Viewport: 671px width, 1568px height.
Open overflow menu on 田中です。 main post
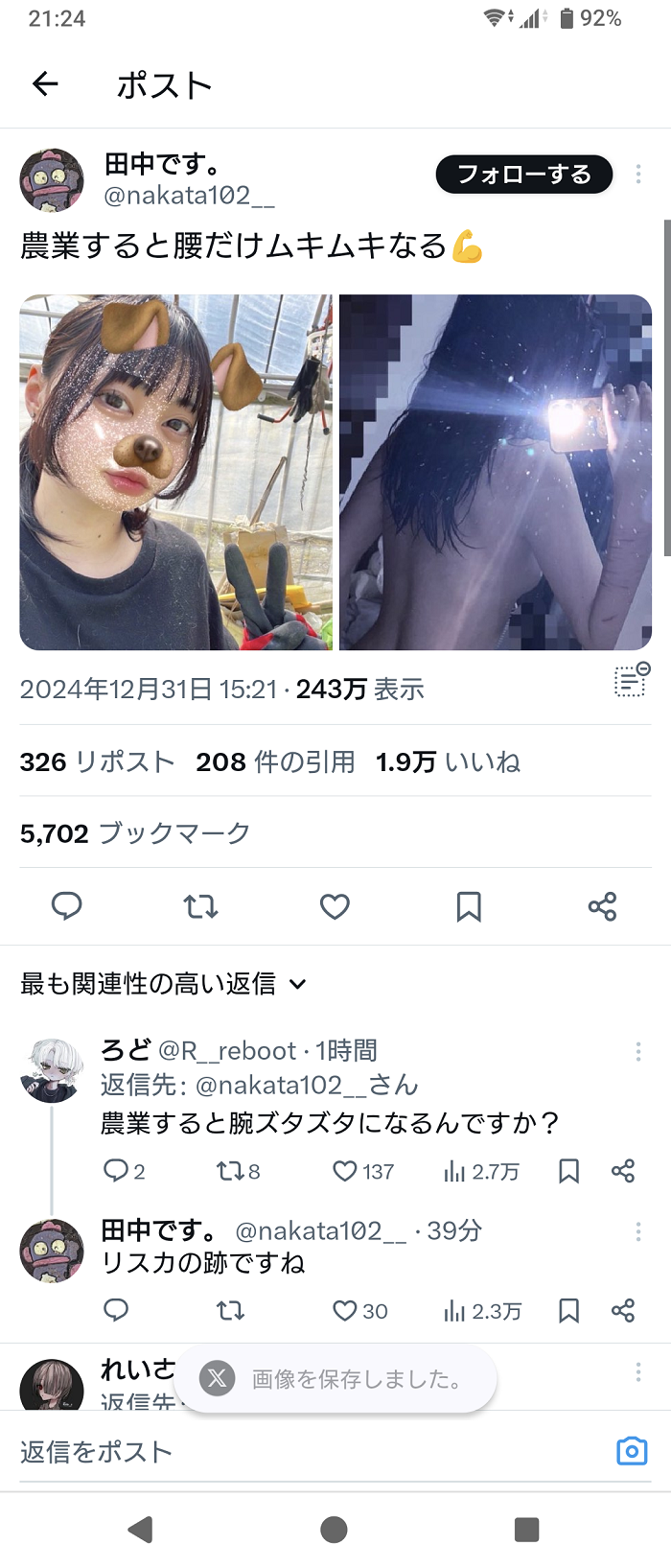[638, 175]
